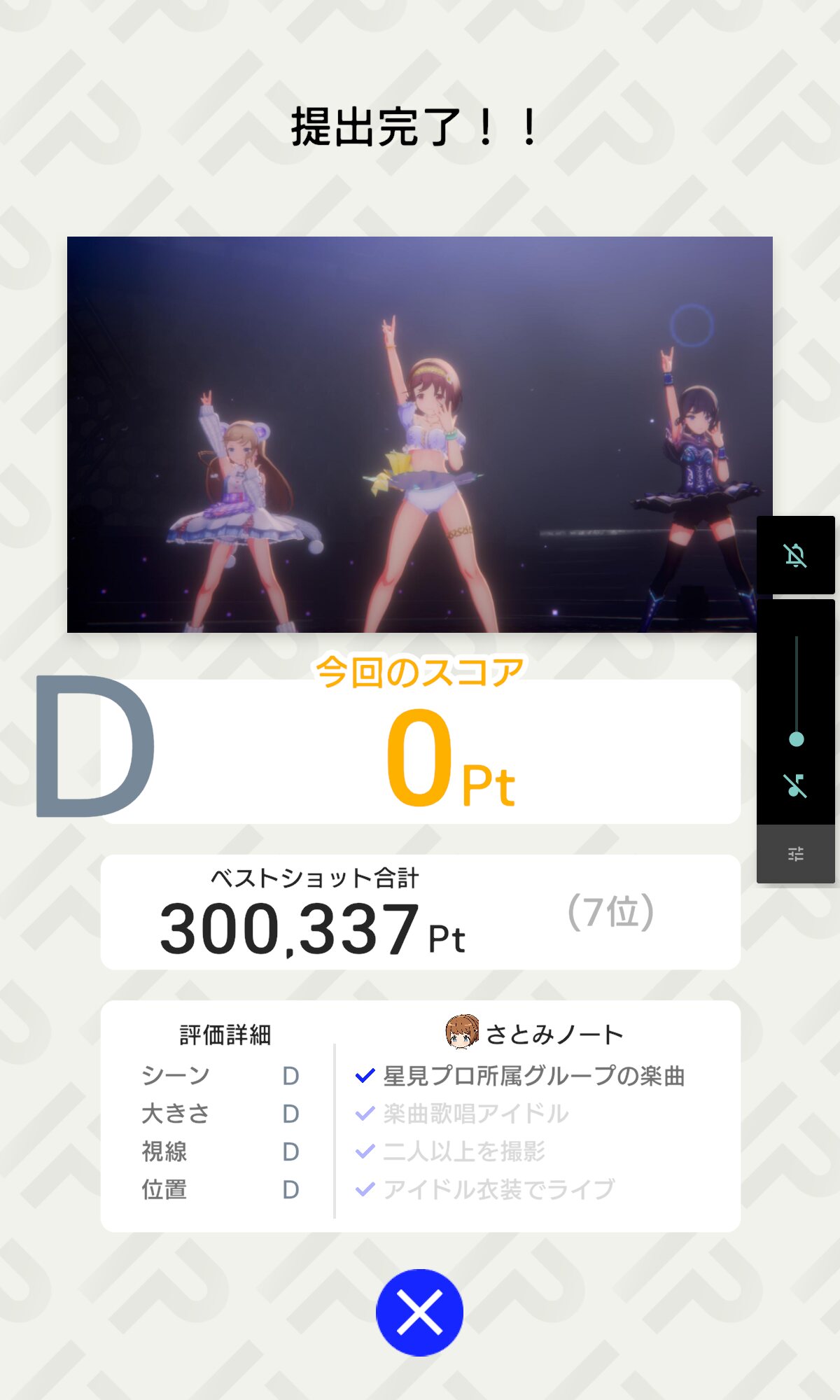
Task: Close the submission result screen
Action: [419, 1312]
